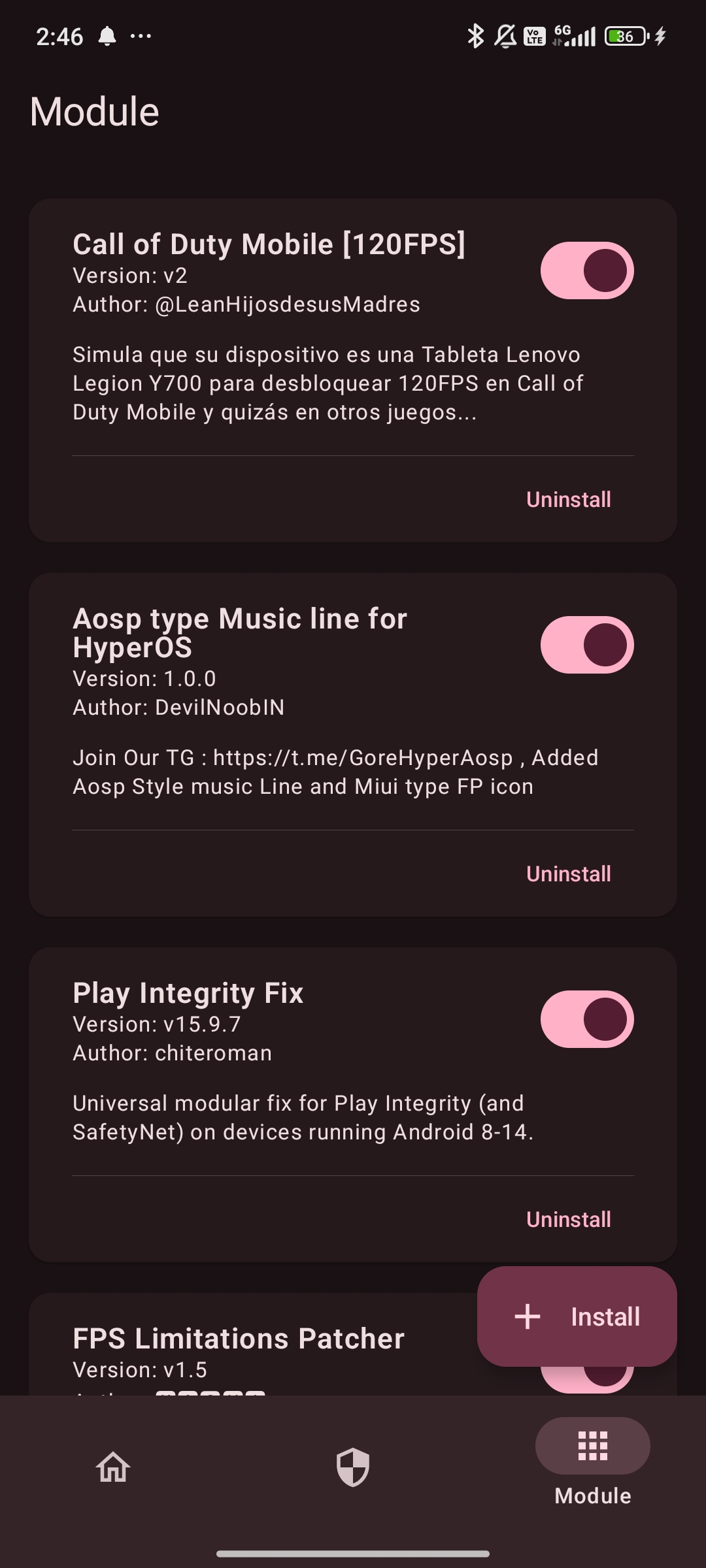Toggle off Aosp type Music line module
Image resolution: width=706 pixels, height=1568 pixels.
click(587, 645)
